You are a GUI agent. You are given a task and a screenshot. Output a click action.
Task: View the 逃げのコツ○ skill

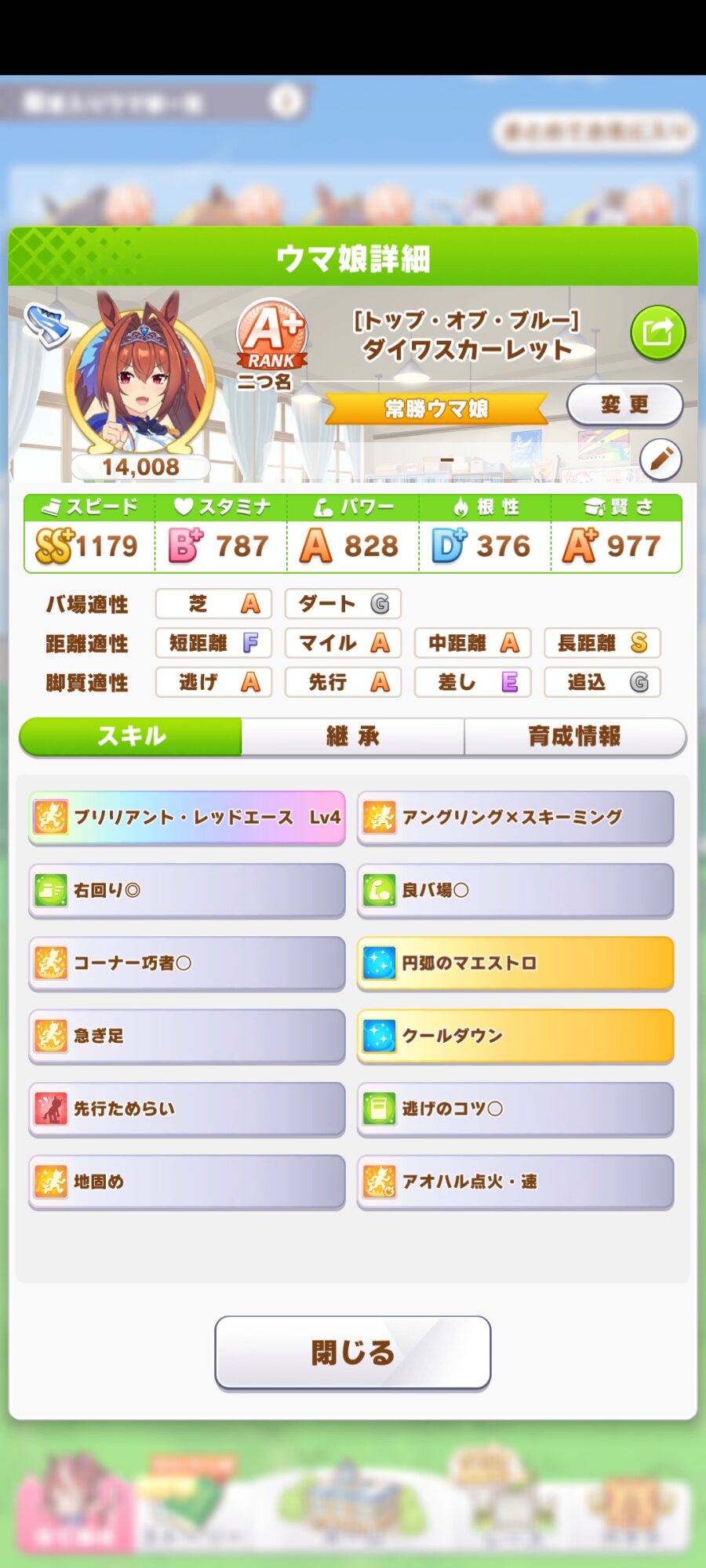pyautogui.click(x=515, y=1109)
